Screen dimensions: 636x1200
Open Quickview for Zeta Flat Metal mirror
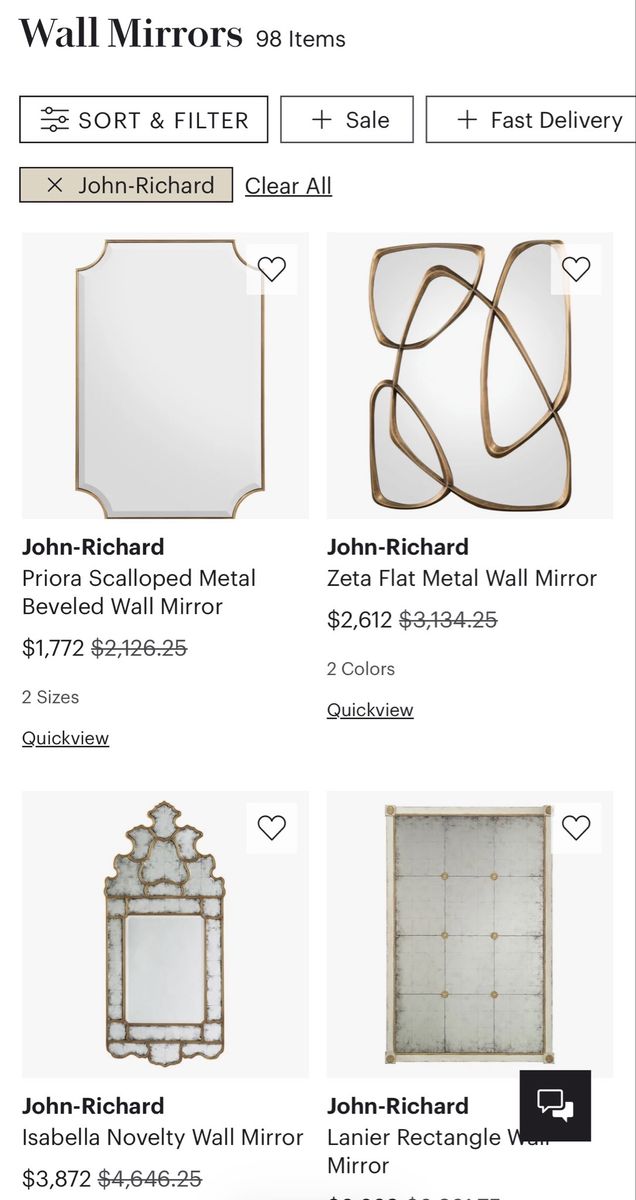[370, 710]
